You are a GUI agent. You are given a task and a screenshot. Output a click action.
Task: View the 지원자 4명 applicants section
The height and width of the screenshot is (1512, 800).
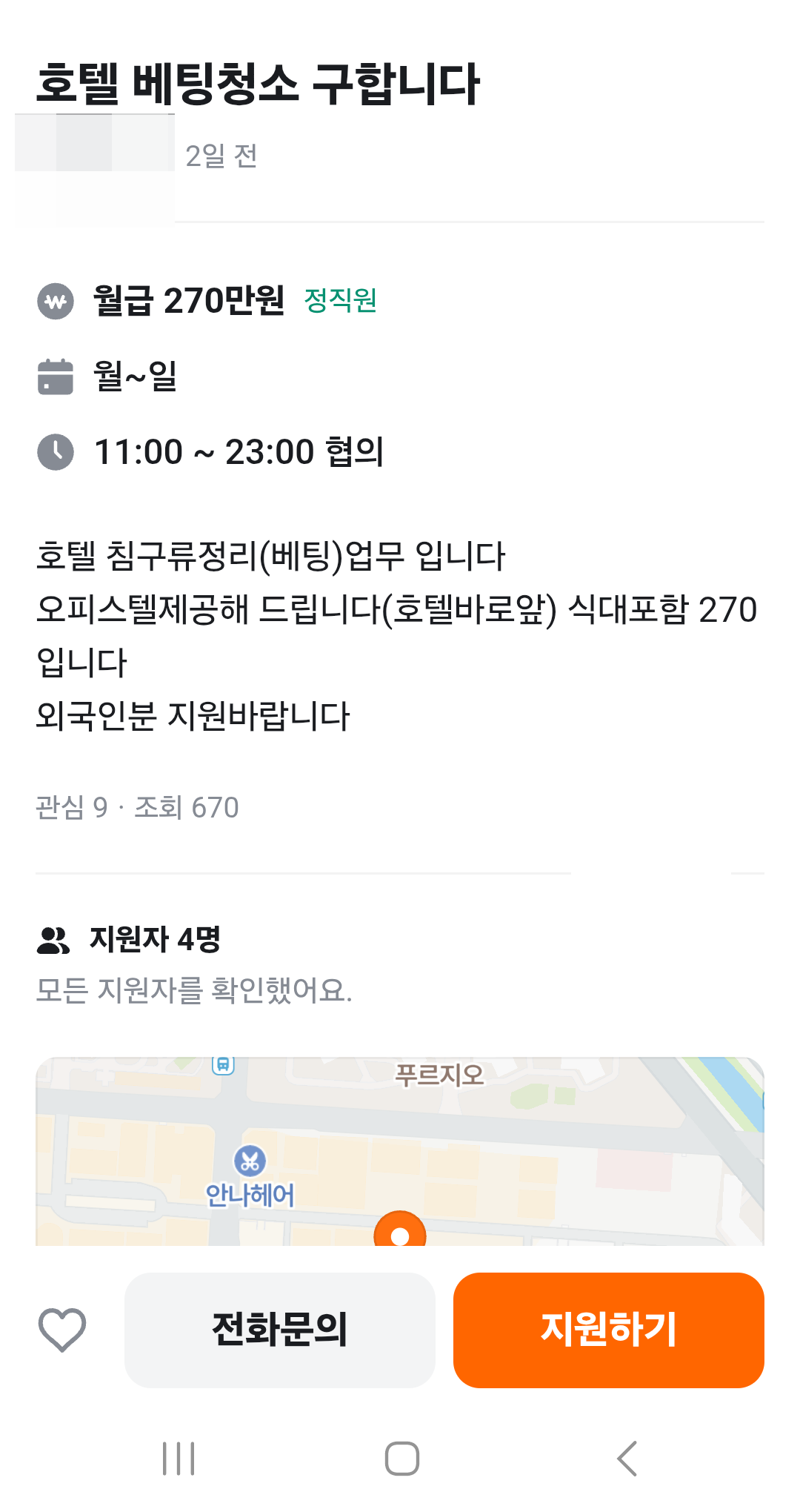point(155,939)
